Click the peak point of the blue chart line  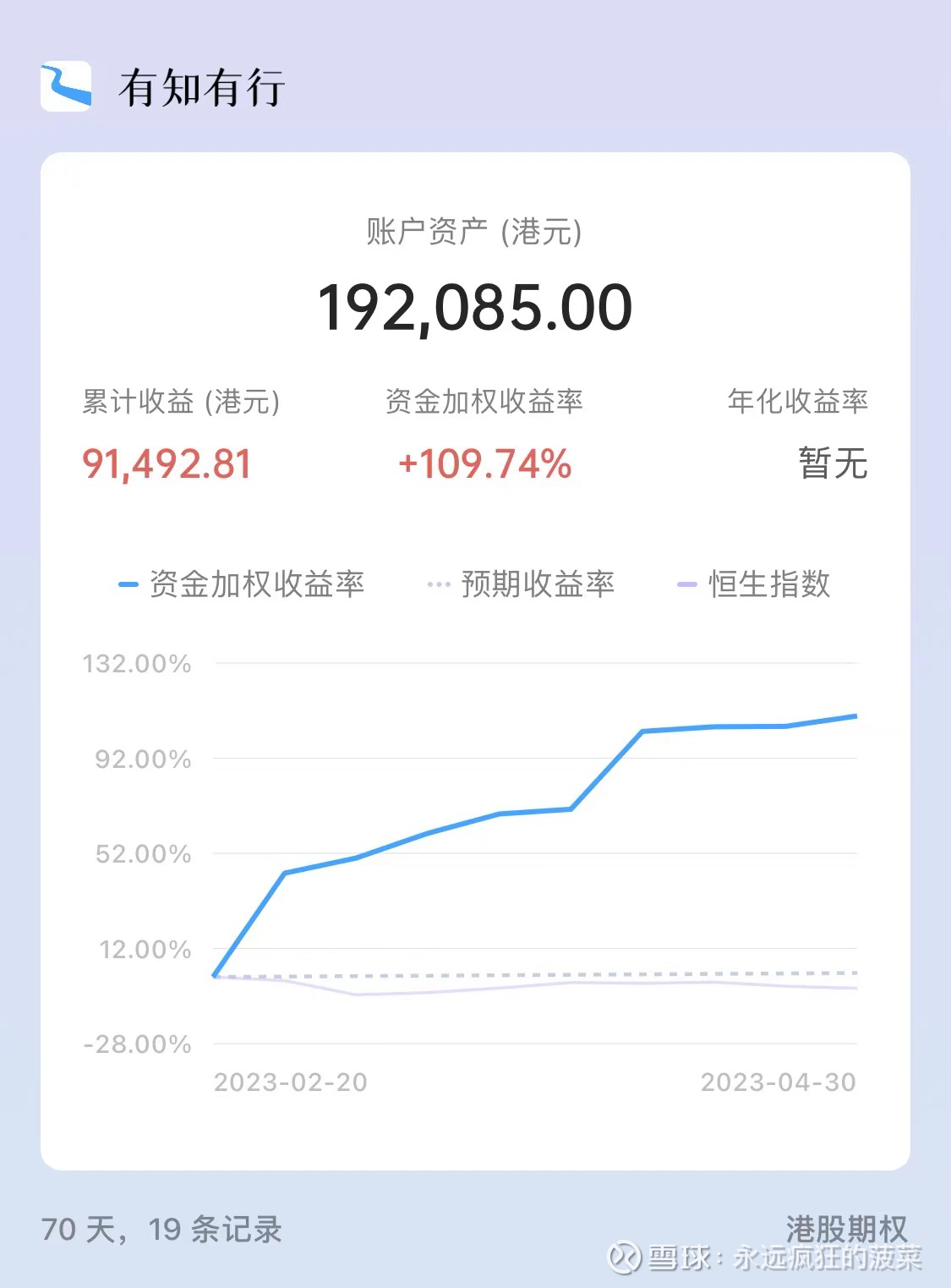tap(856, 715)
